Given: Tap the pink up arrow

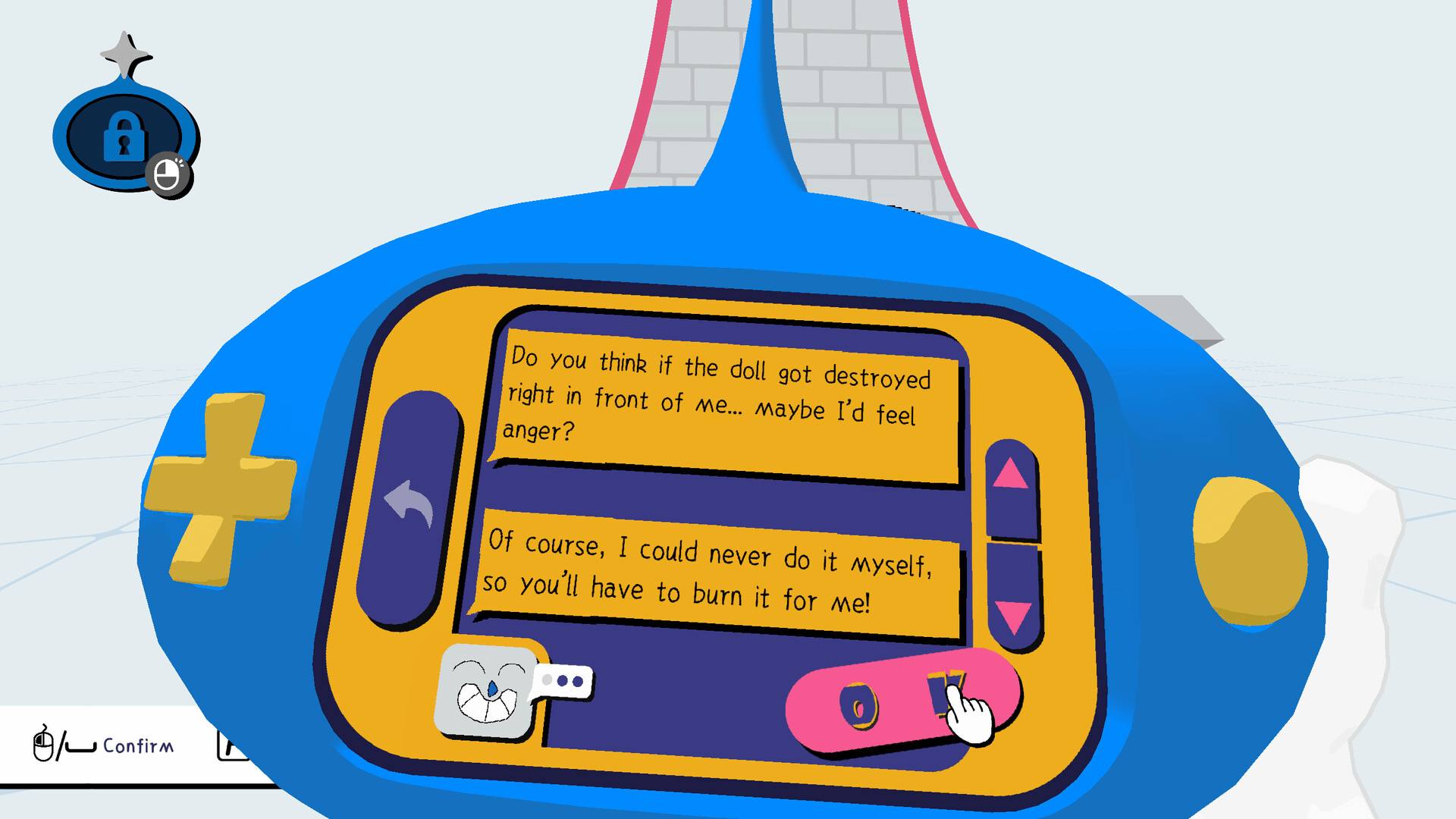Looking at the screenshot, I should click(1011, 475).
